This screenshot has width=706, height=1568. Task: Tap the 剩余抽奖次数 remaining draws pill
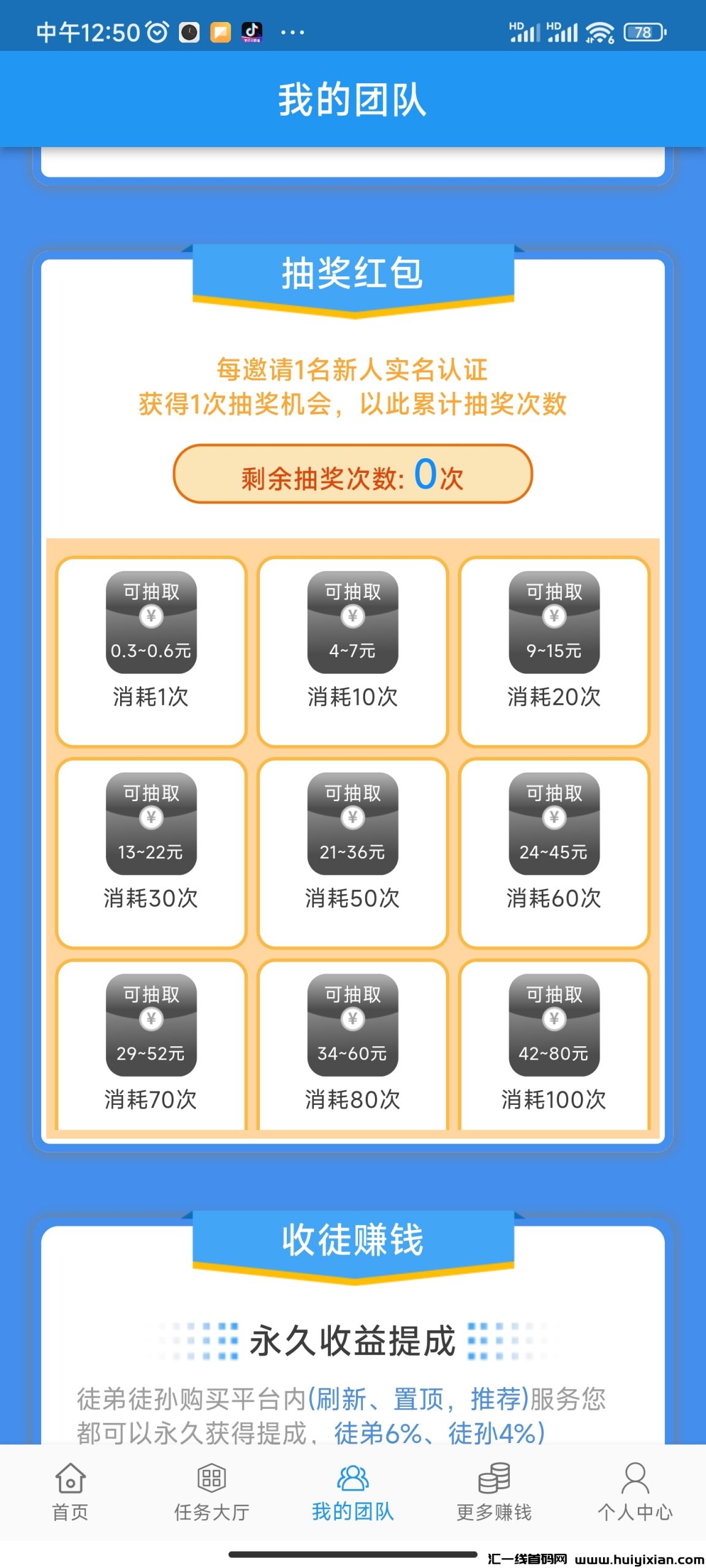coord(353,477)
